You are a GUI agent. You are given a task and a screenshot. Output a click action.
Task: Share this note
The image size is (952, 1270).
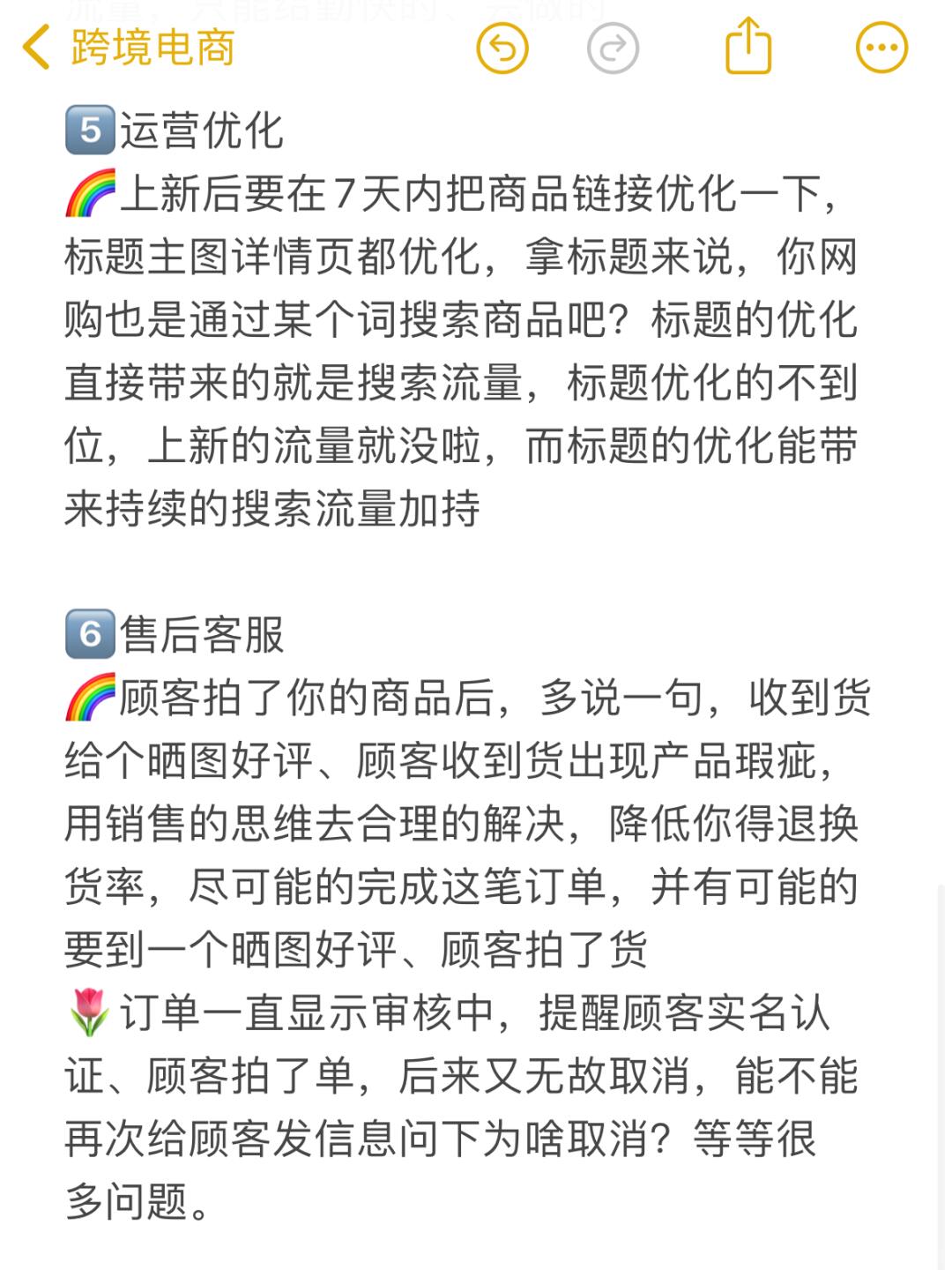[748, 48]
